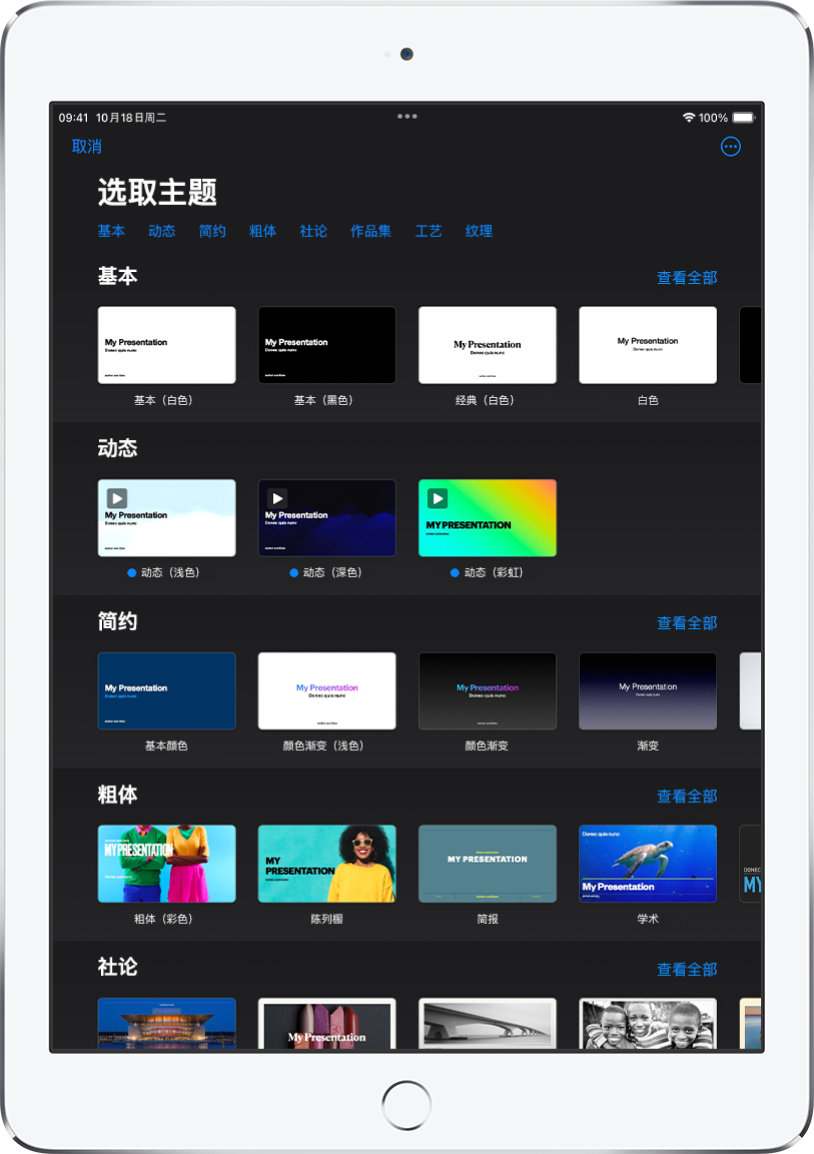Select the 颜色渐变（浅色）theme
Viewport: 814px width, 1154px height.
tap(327, 691)
